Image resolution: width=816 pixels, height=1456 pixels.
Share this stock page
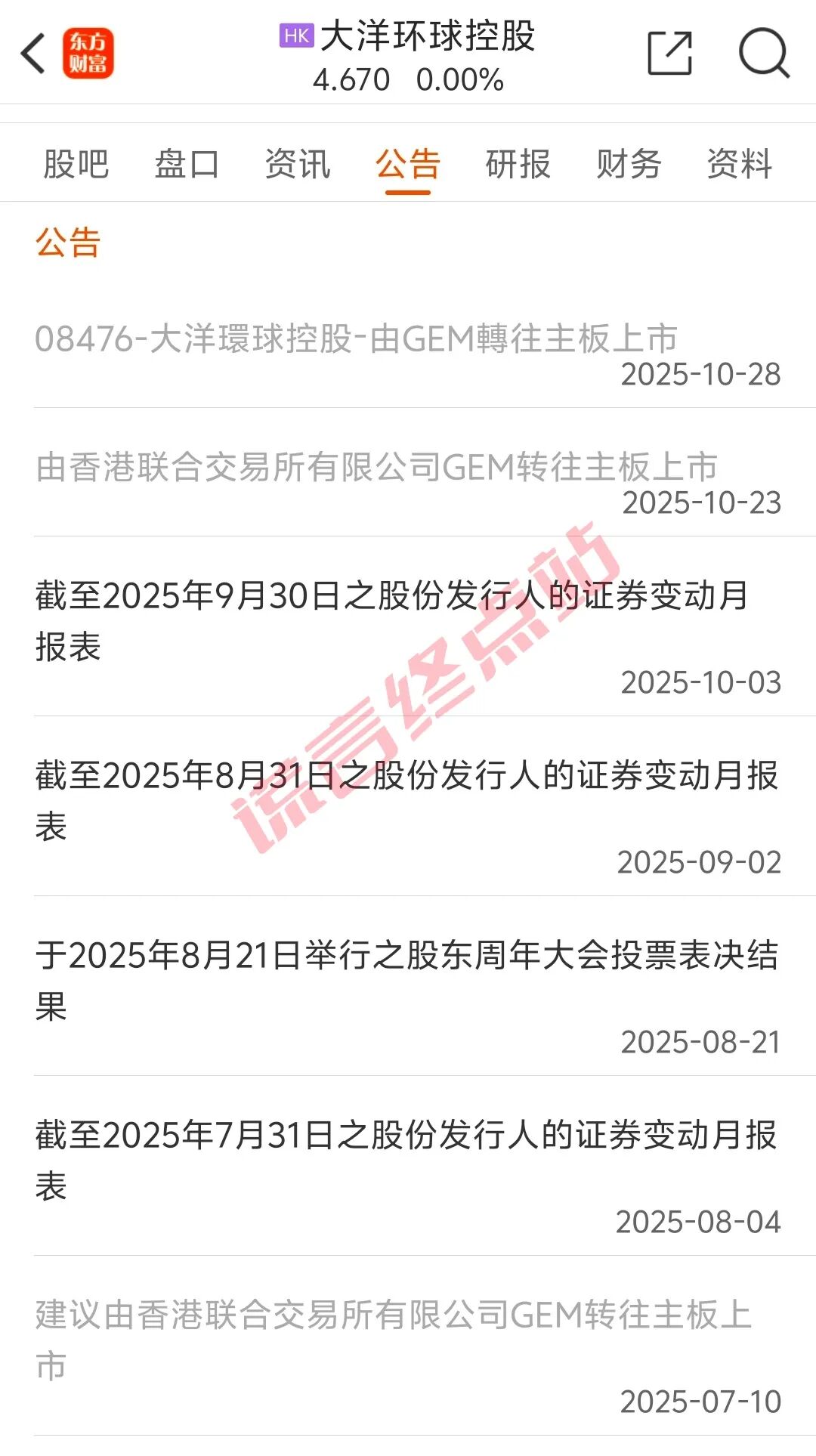tap(670, 54)
